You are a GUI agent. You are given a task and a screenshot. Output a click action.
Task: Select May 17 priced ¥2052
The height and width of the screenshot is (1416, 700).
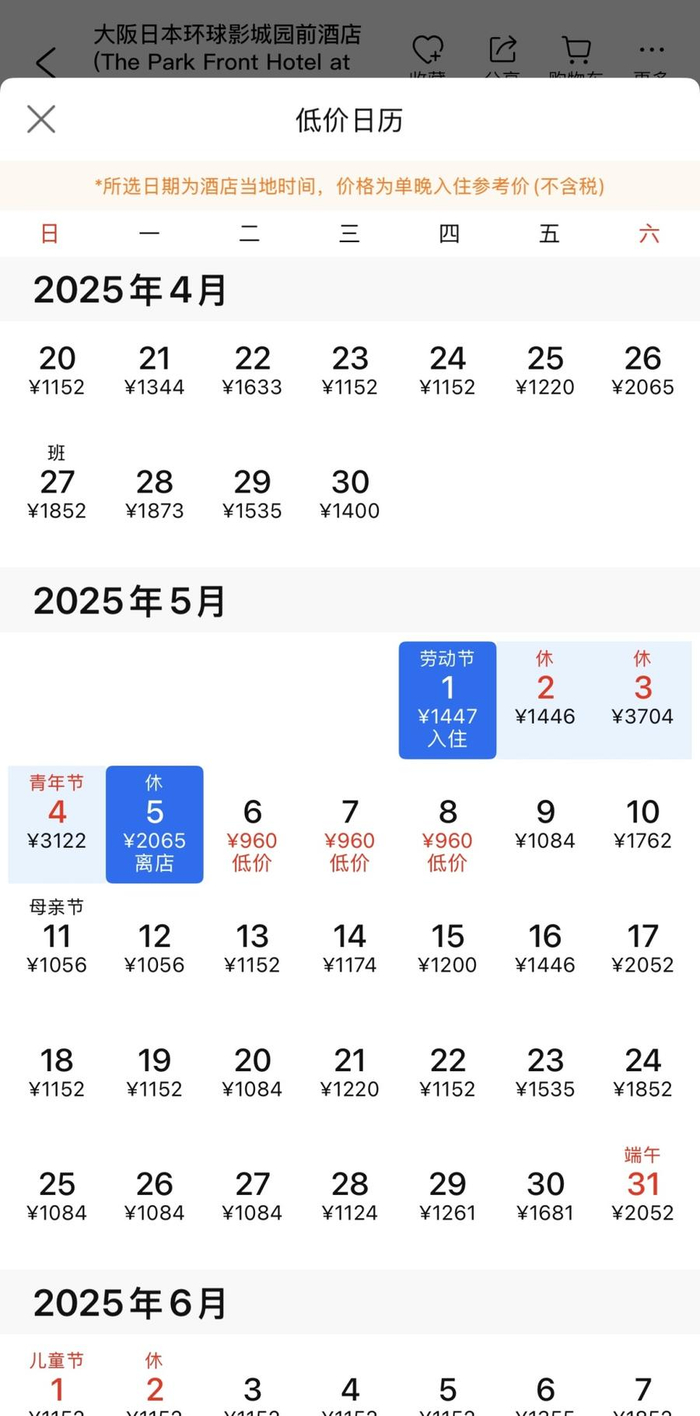(643, 948)
